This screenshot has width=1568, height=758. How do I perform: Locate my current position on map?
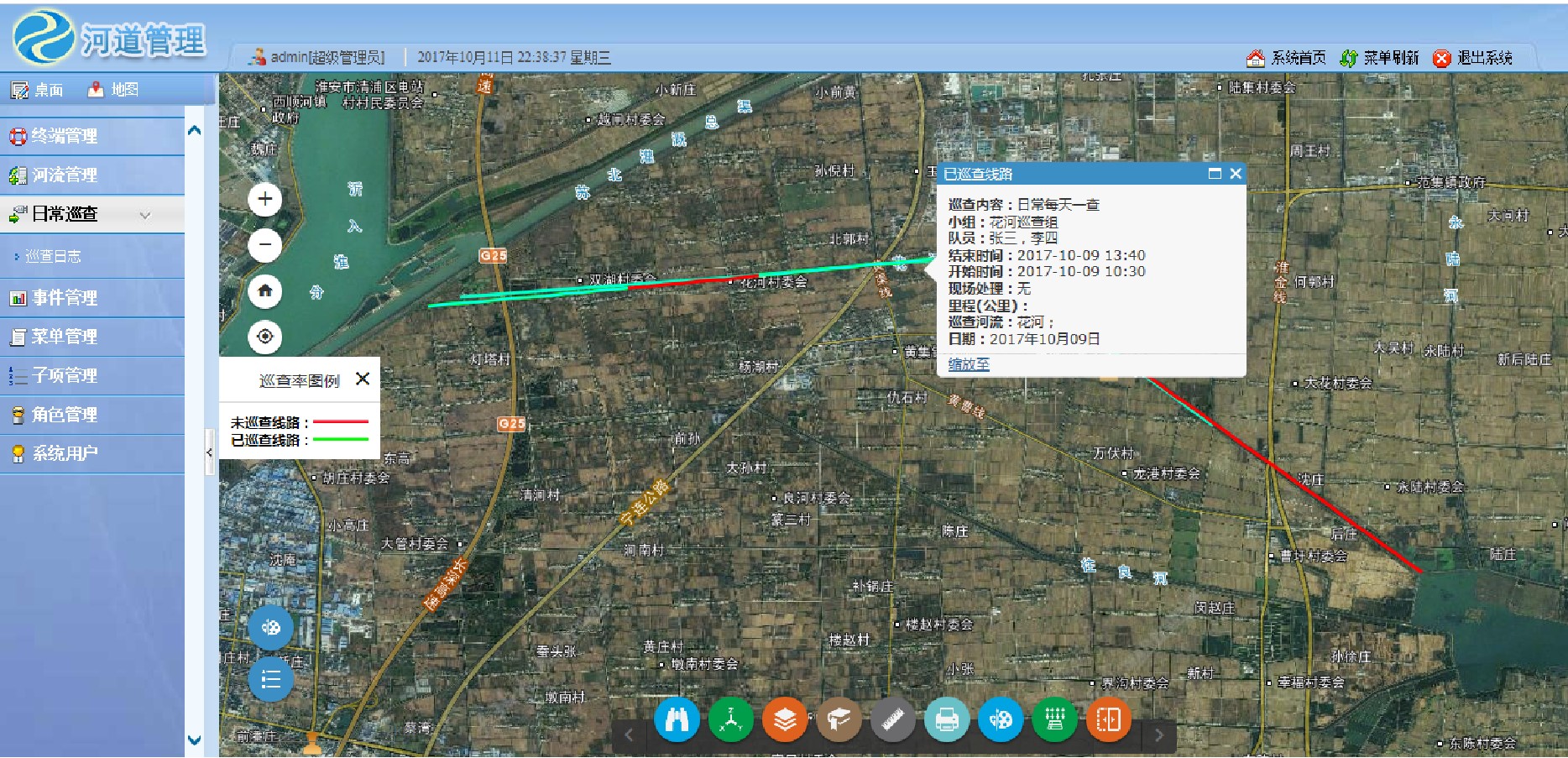pyautogui.click(x=265, y=337)
